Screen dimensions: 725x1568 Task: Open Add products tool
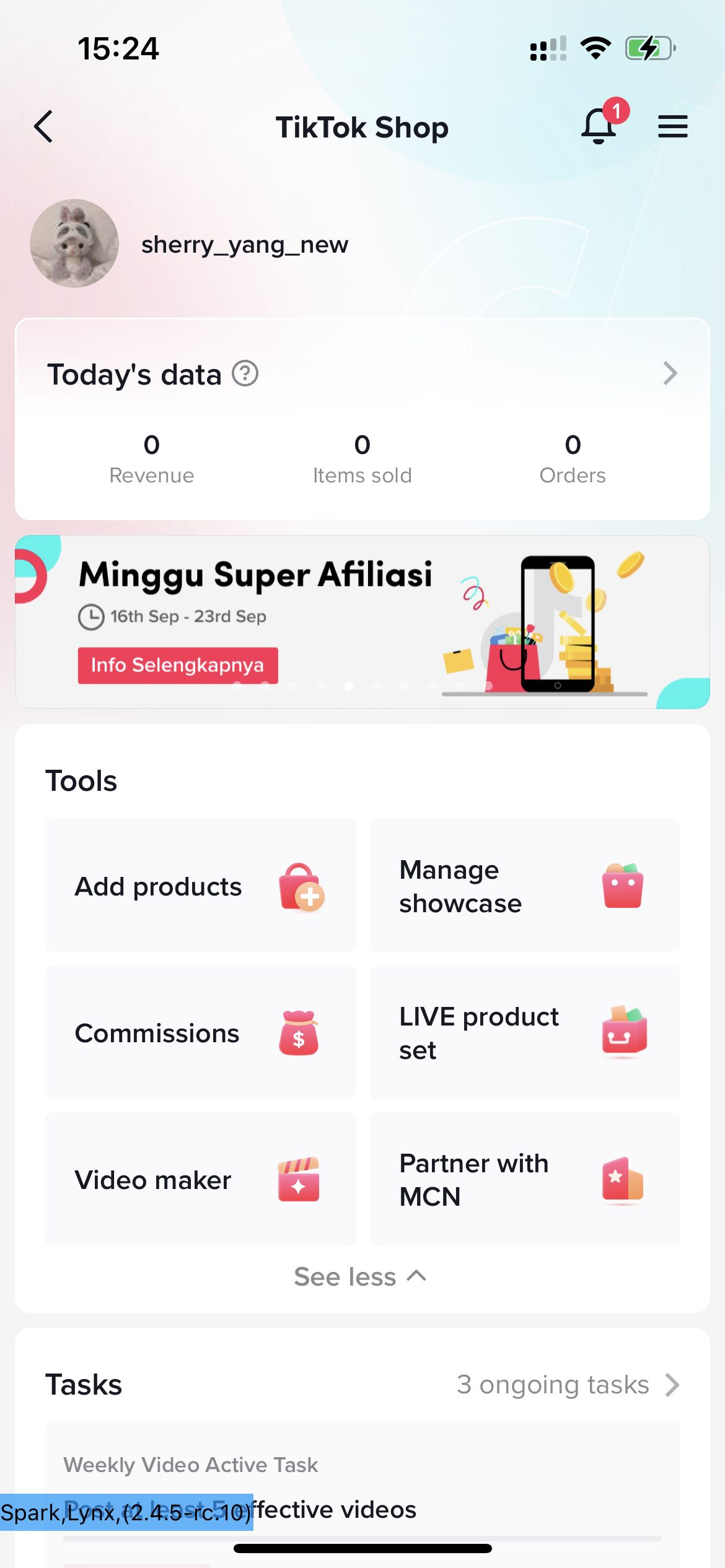(x=200, y=886)
